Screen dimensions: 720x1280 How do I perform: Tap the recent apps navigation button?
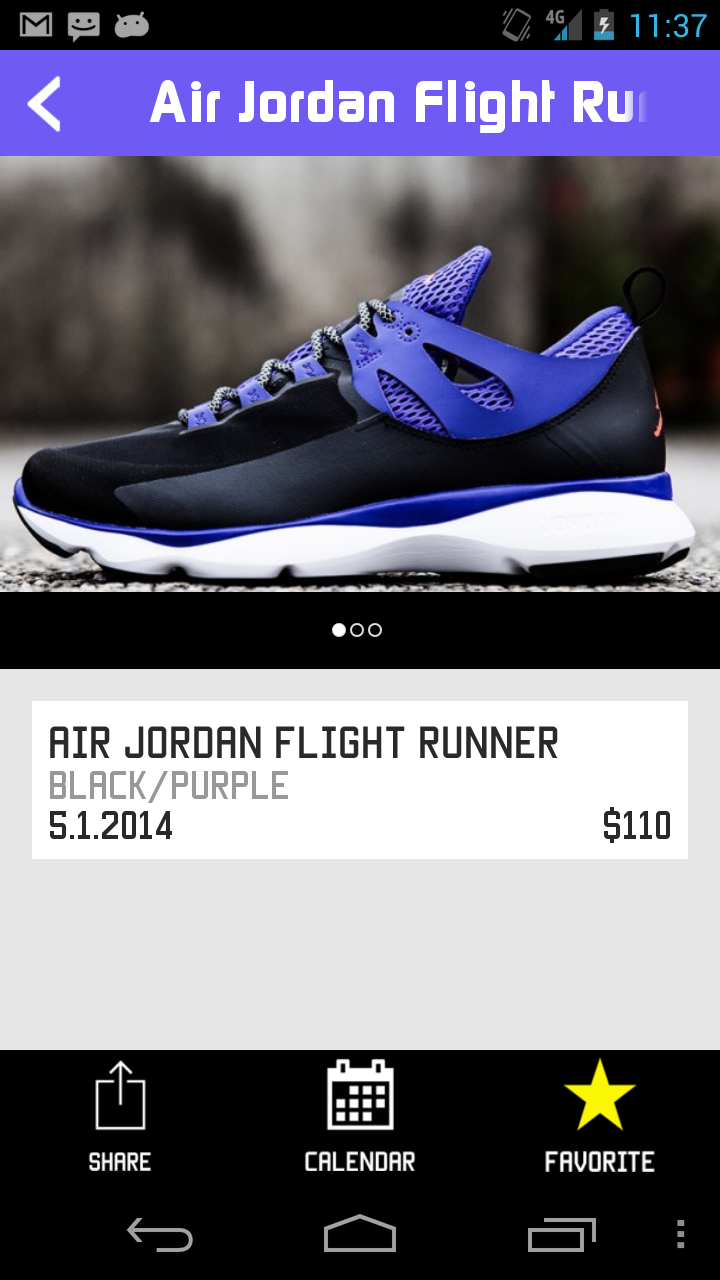point(560,1234)
